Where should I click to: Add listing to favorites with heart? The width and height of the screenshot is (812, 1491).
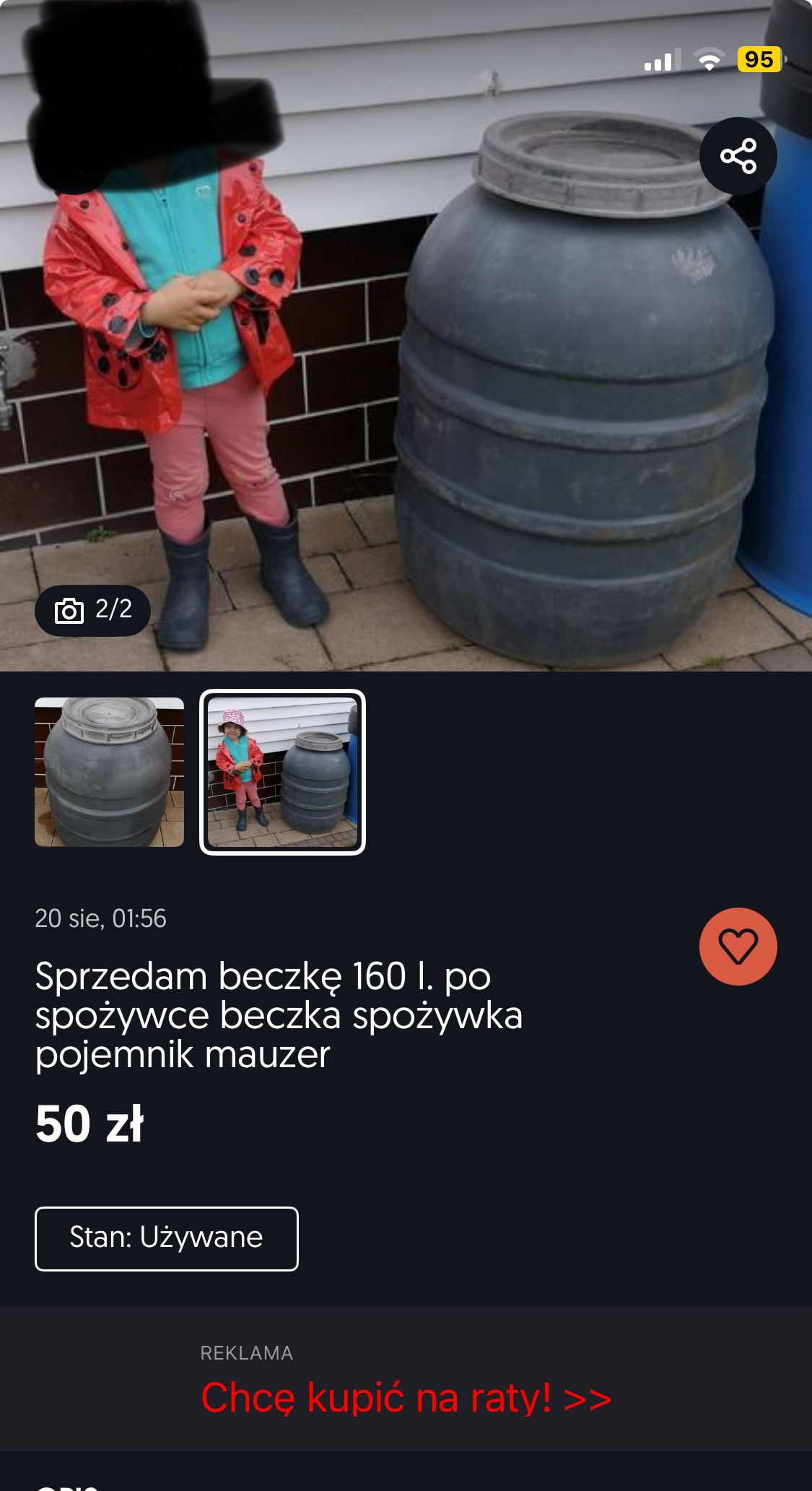pyautogui.click(x=738, y=946)
